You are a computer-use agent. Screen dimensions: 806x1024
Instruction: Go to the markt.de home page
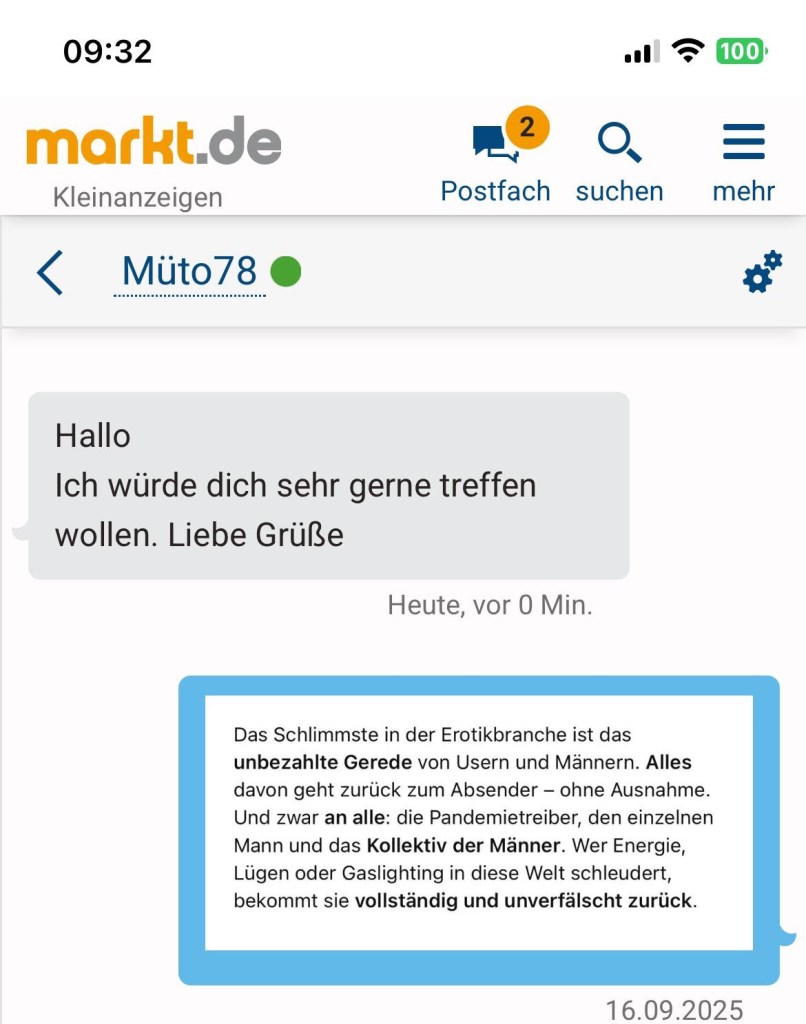click(x=153, y=146)
